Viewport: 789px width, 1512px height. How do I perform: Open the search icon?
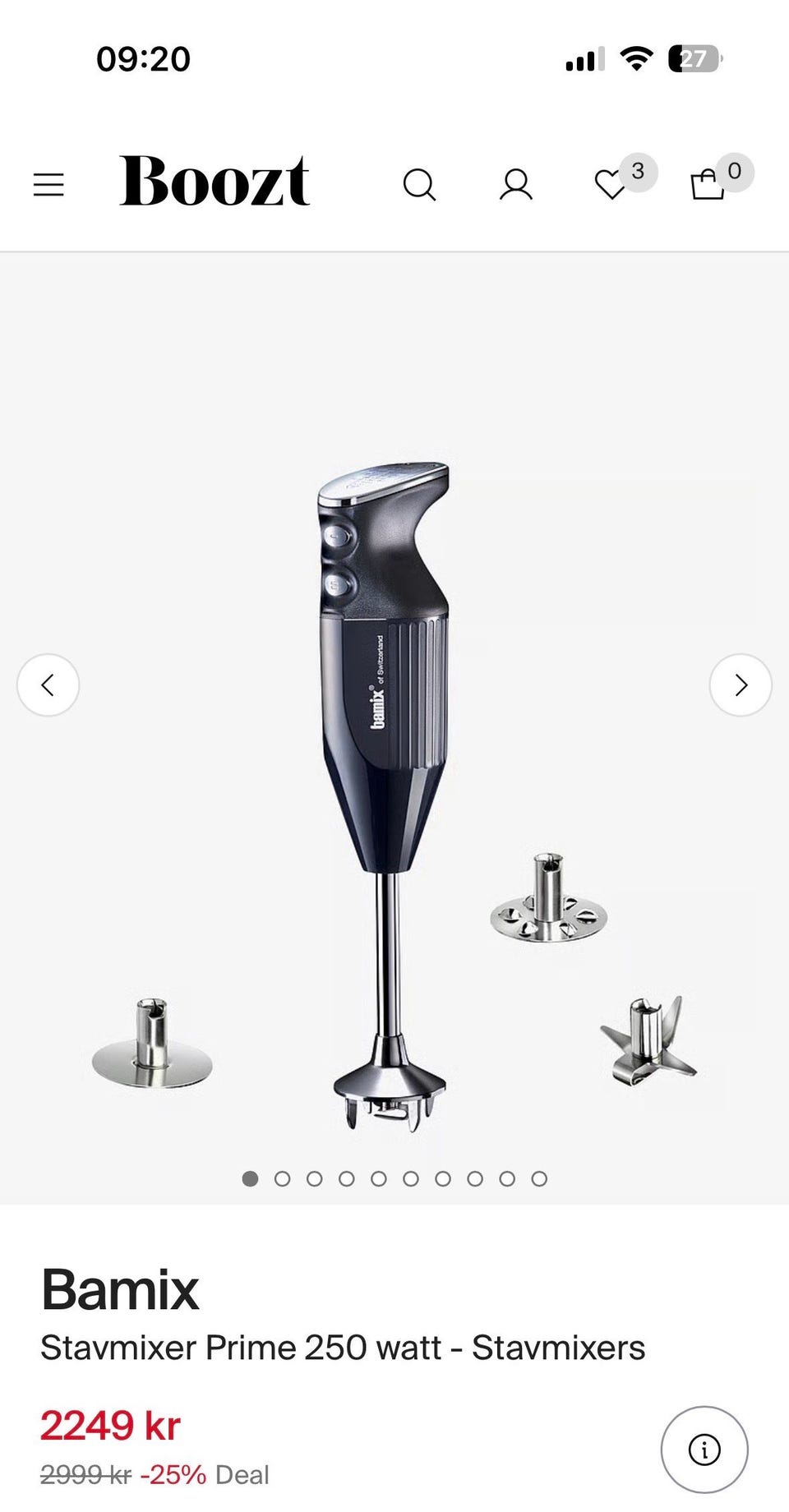pos(419,184)
